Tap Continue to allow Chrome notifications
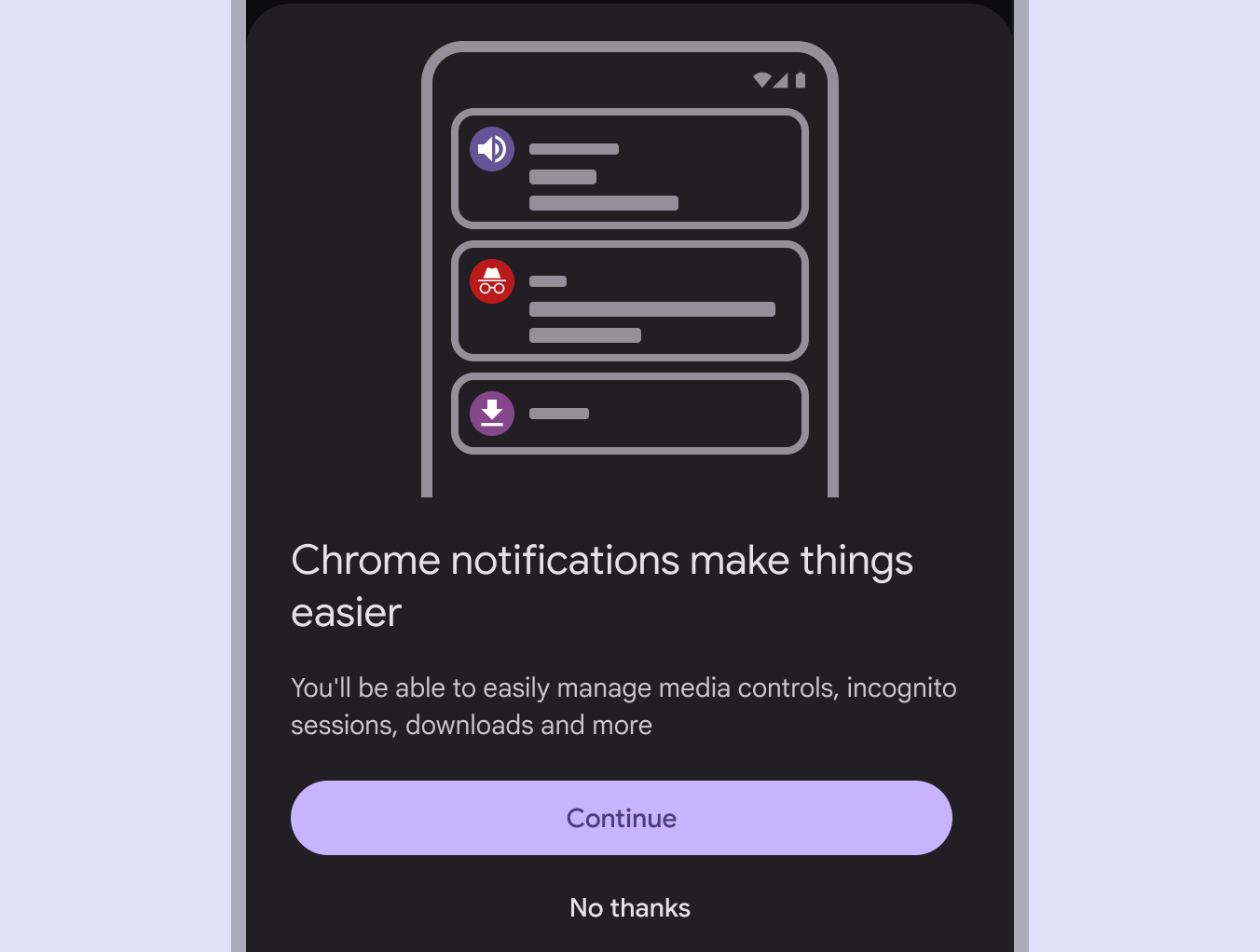The height and width of the screenshot is (952, 1260). coord(621,818)
